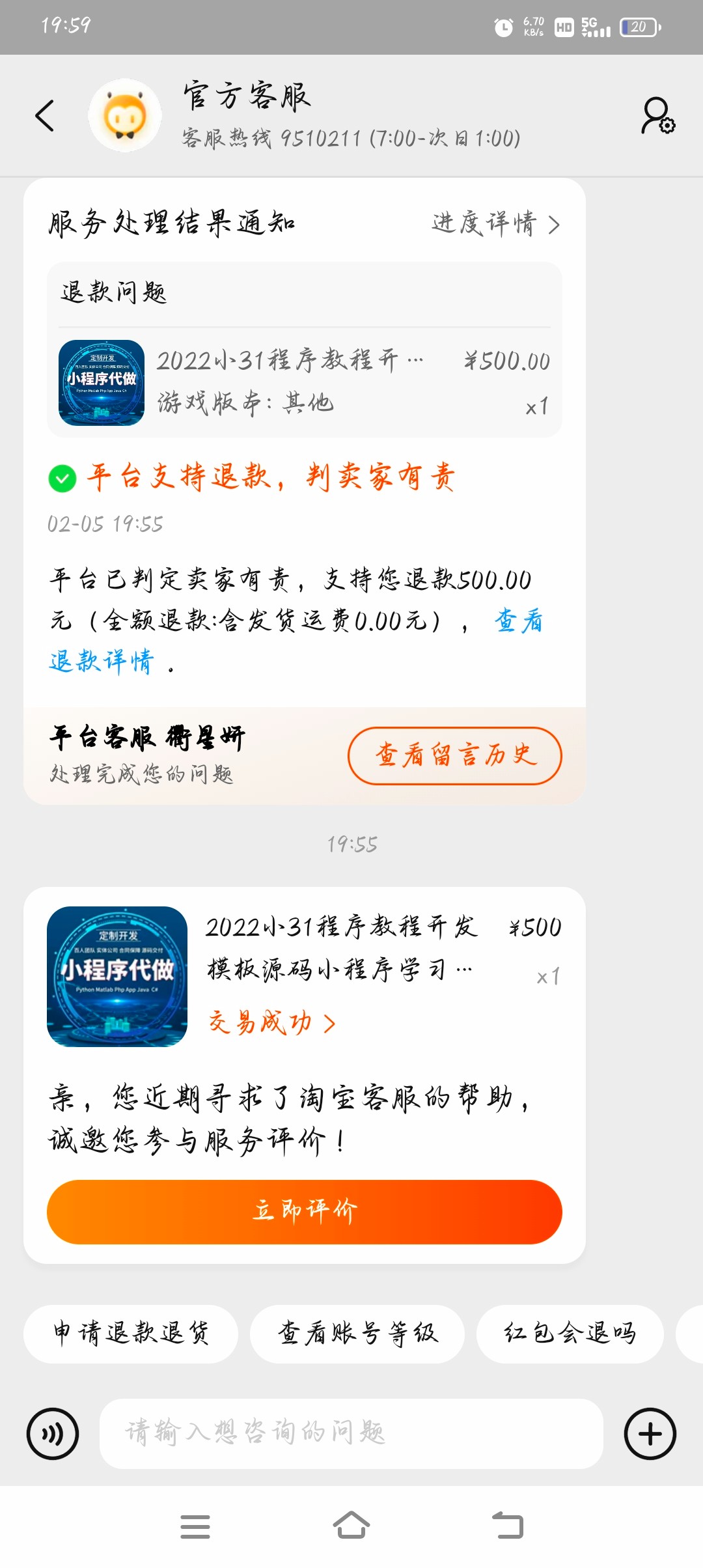Switch to voice input
This screenshot has height=1568, width=703.
(x=53, y=1434)
